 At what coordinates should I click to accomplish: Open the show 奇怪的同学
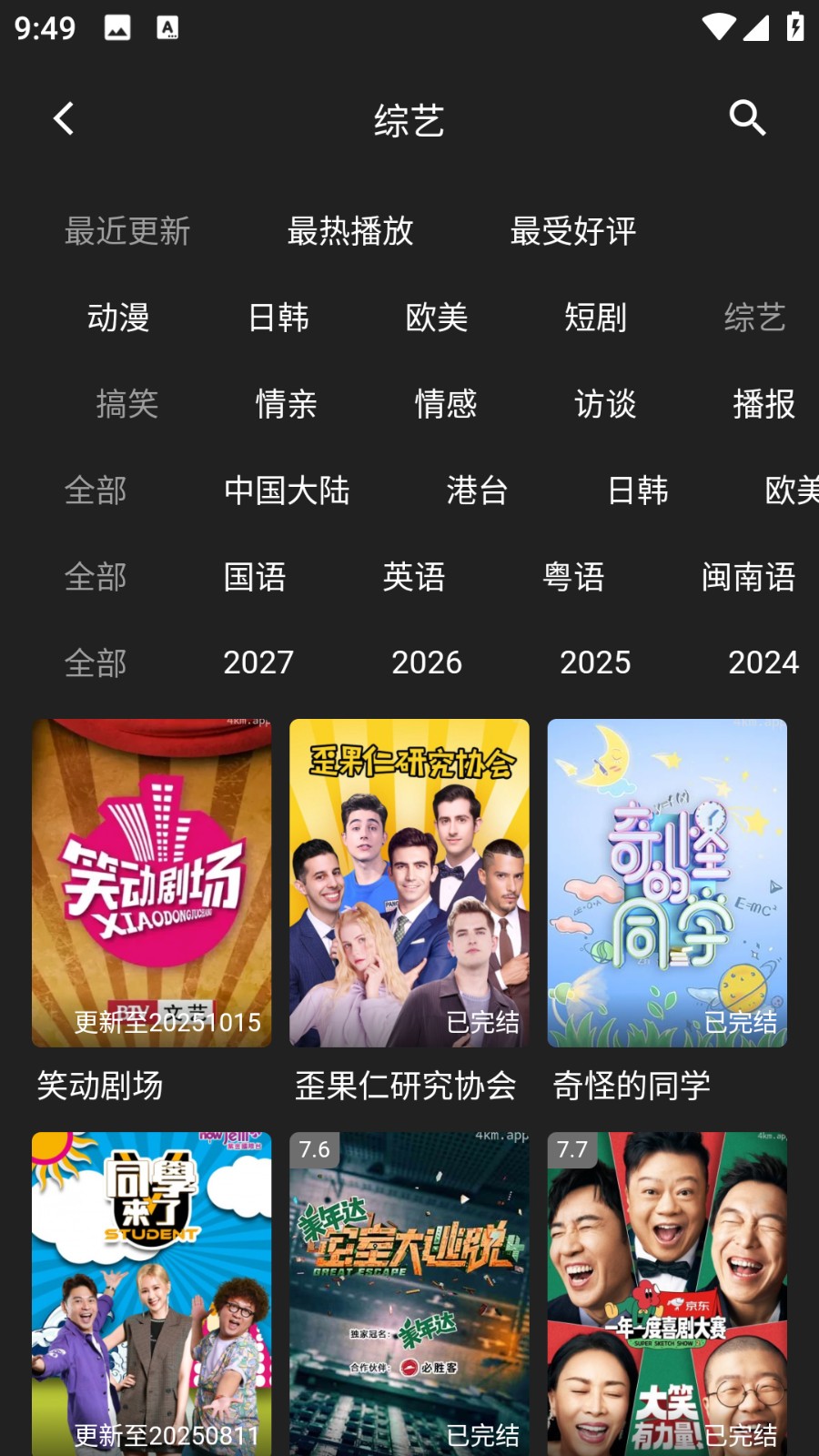pos(667,883)
